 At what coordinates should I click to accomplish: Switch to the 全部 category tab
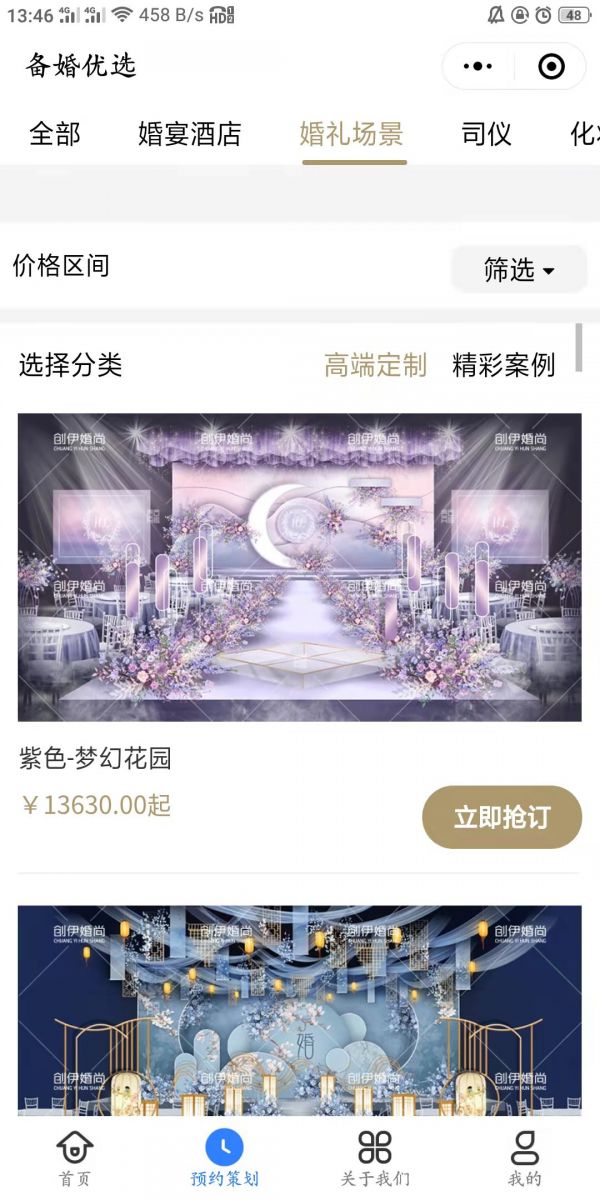point(55,134)
